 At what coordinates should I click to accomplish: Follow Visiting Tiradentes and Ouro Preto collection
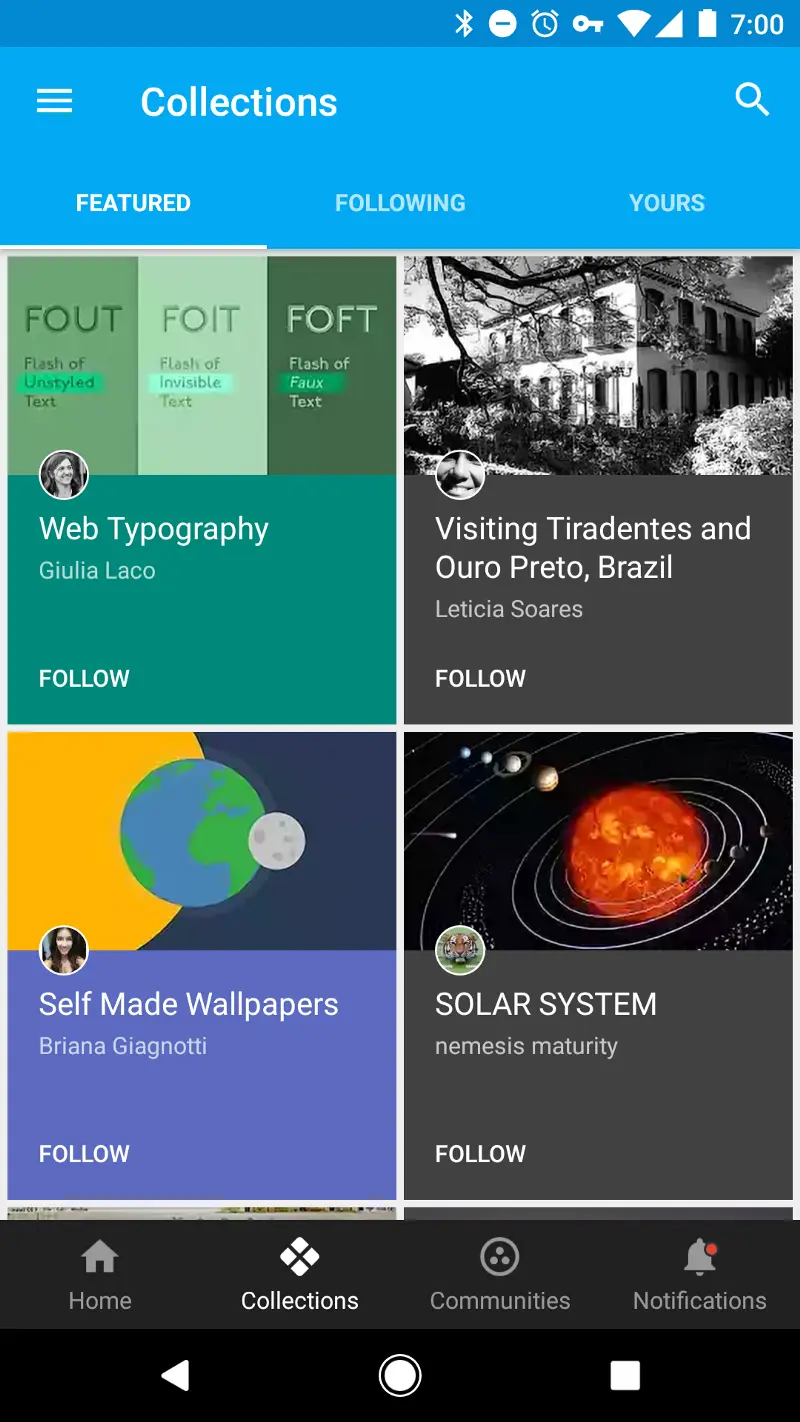pos(480,678)
